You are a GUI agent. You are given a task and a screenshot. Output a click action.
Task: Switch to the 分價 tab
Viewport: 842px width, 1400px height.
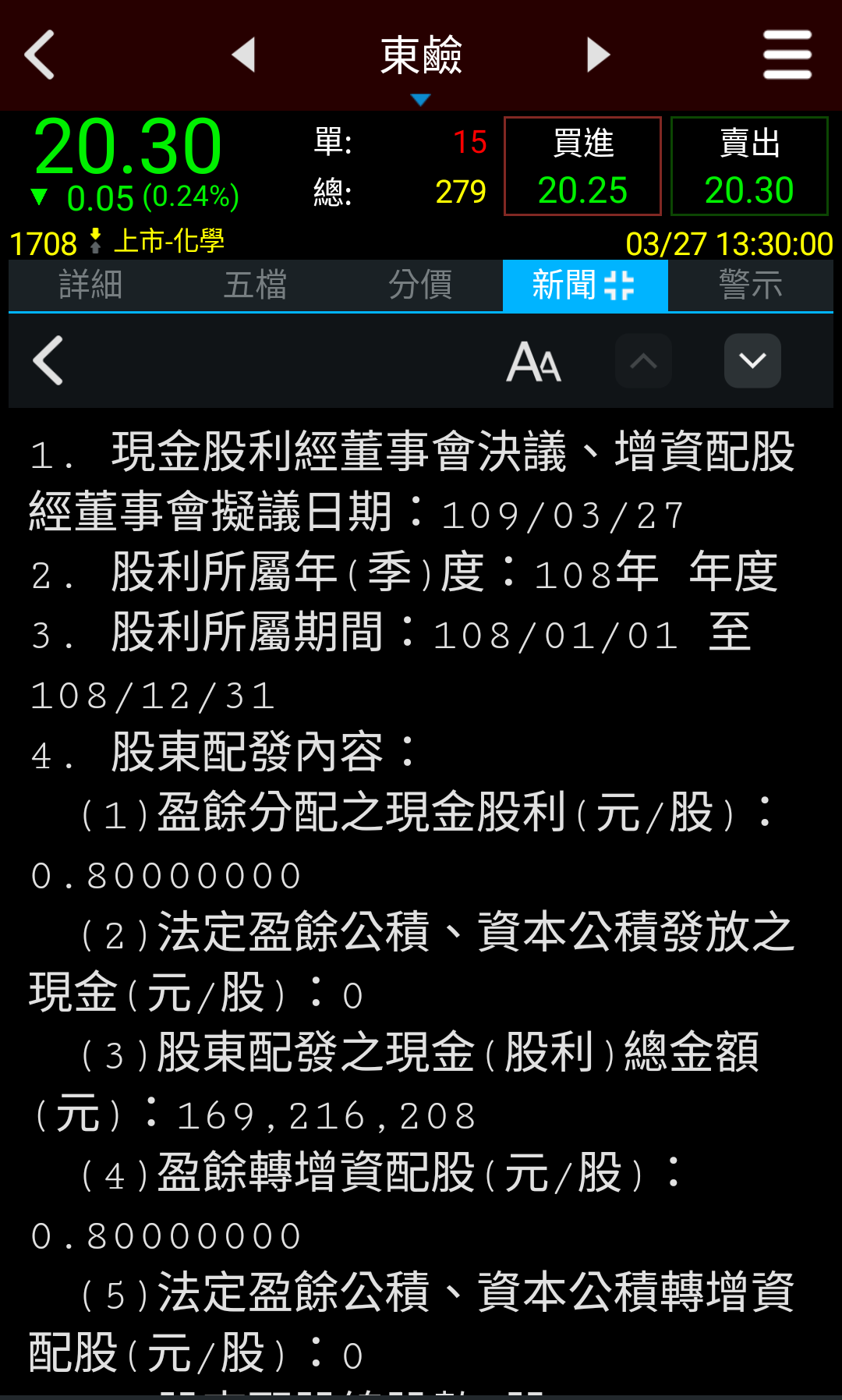click(420, 285)
